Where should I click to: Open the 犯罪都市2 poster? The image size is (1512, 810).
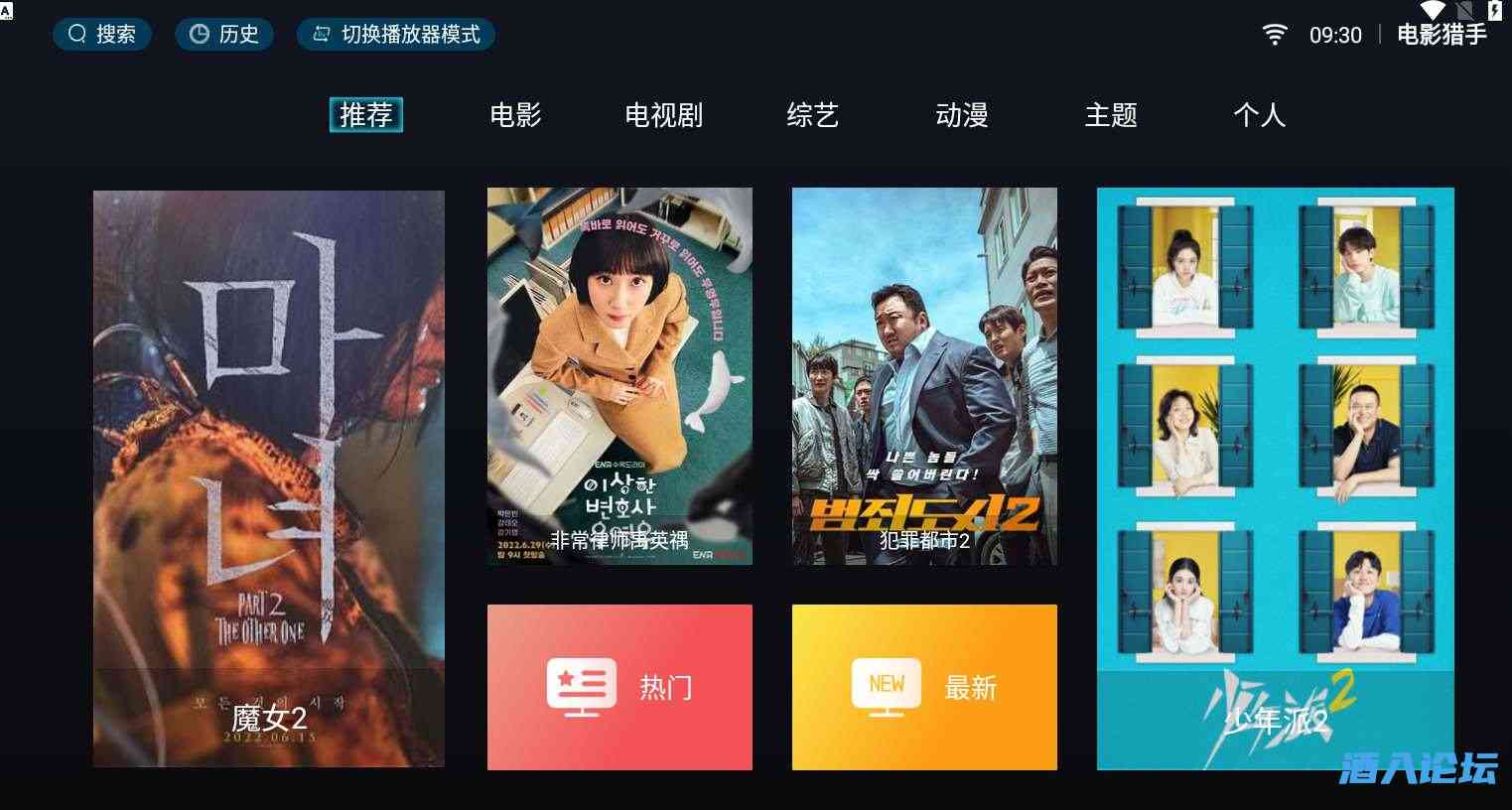pyautogui.click(x=924, y=376)
